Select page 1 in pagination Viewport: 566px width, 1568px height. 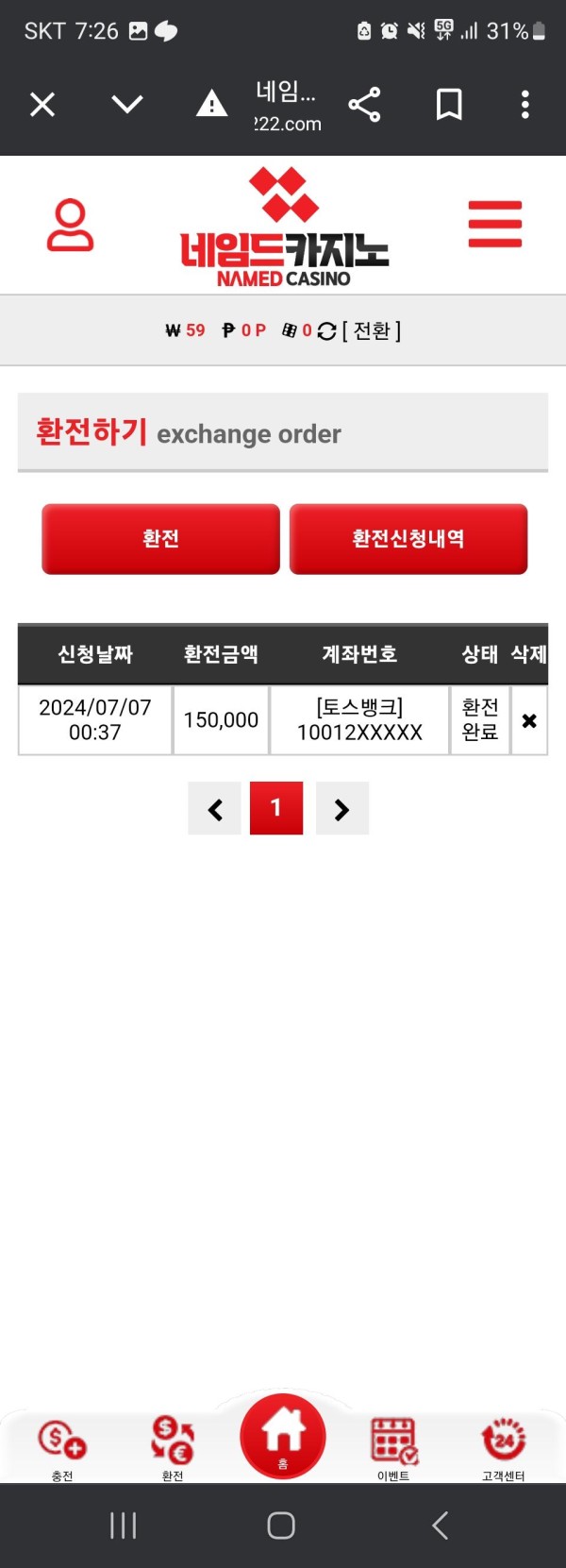(276, 808)
